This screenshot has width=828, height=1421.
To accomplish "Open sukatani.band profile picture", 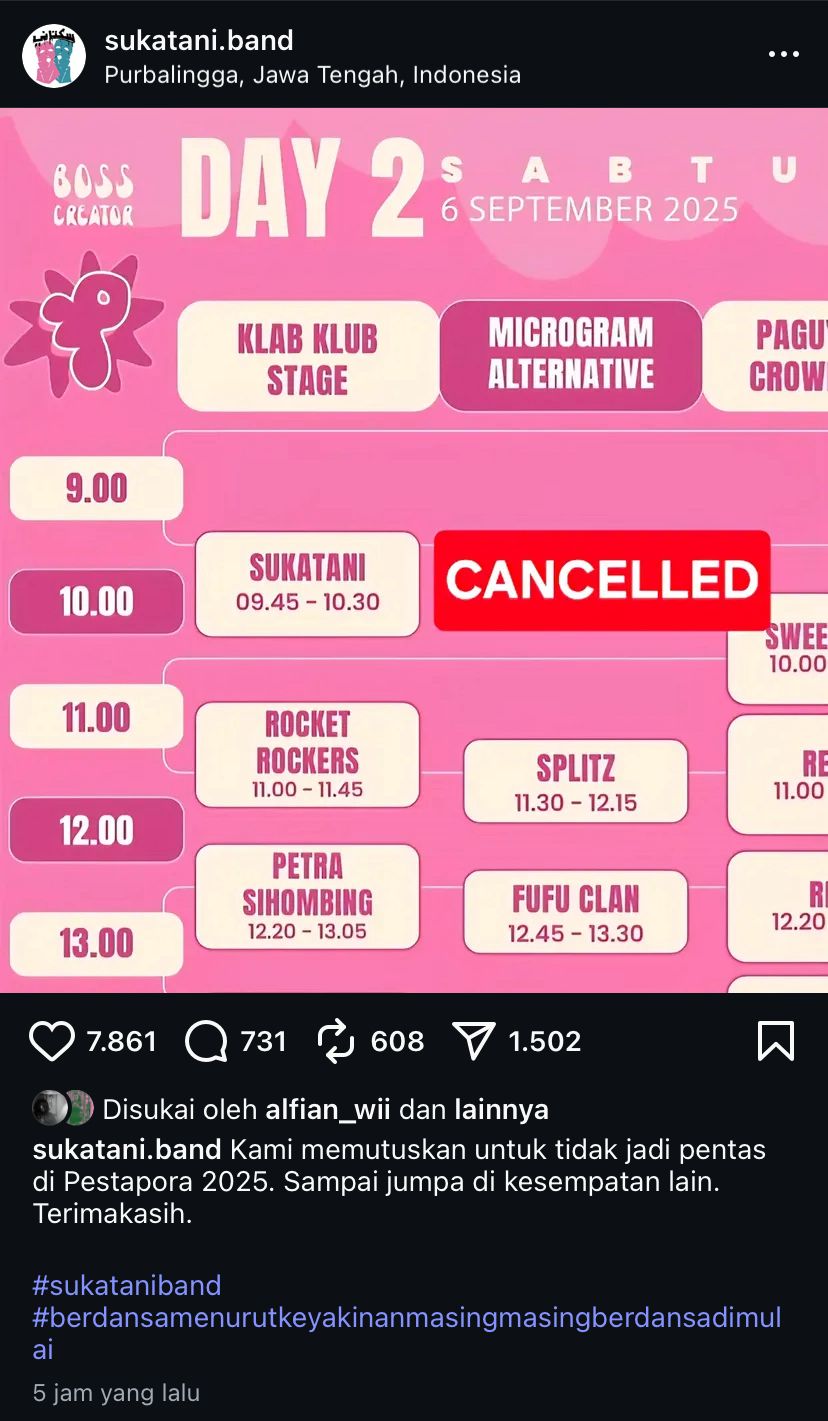I will click(x=54, y=55).
